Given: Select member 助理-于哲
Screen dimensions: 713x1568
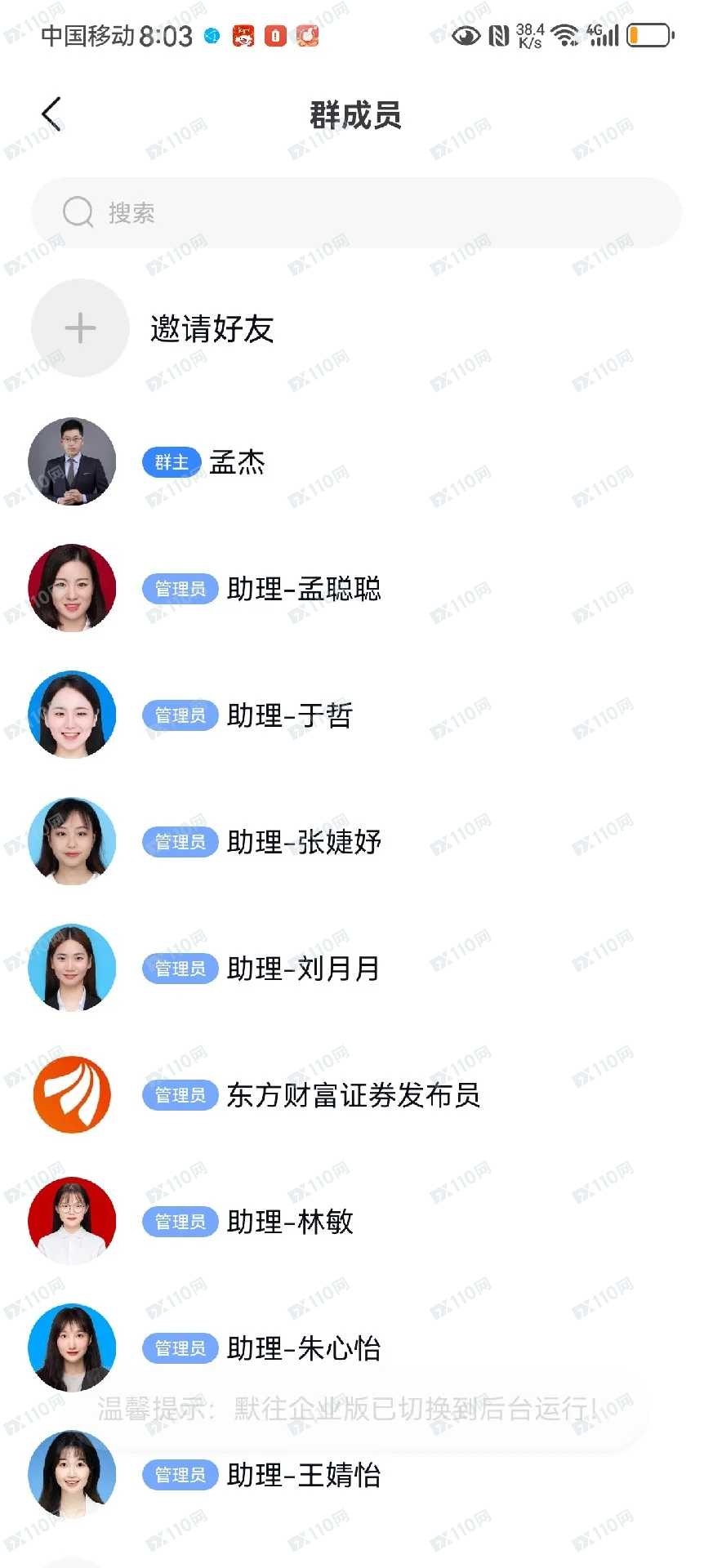Looking at the screenshot, I should click(356, 715).
